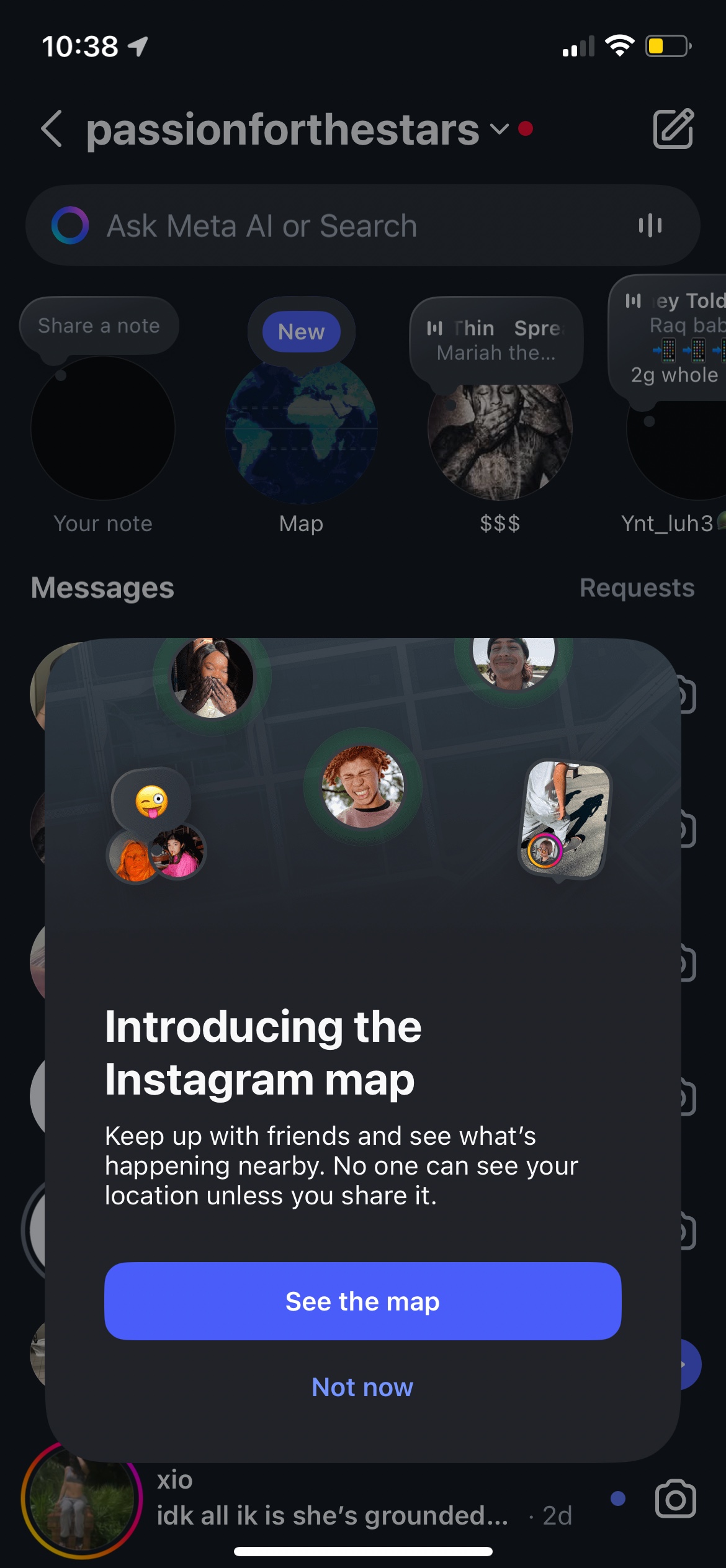Tap See the map button

[x=362, y=1301]
